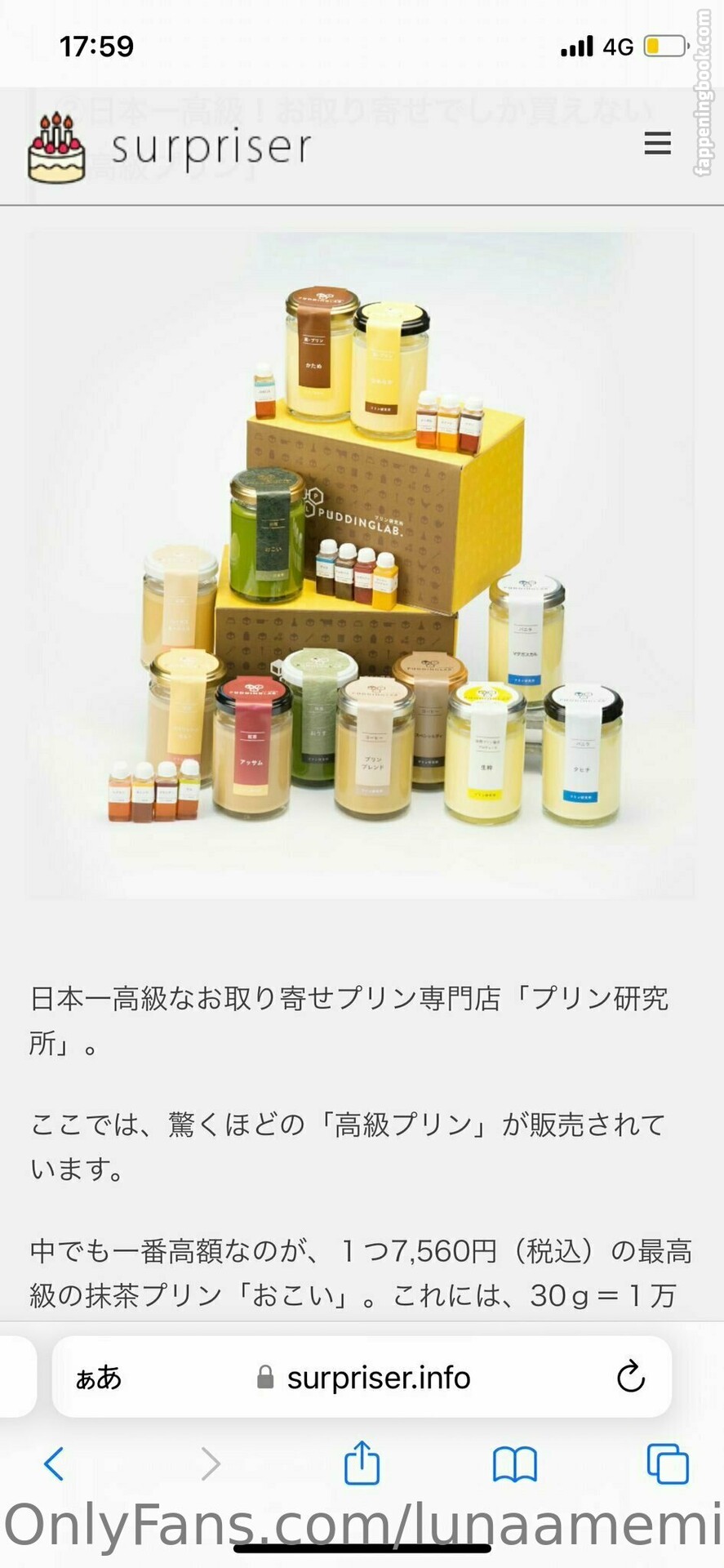The width and height of the screenshot is (724, 1568).
Task: Share this page
Action: click(362, 1463)
